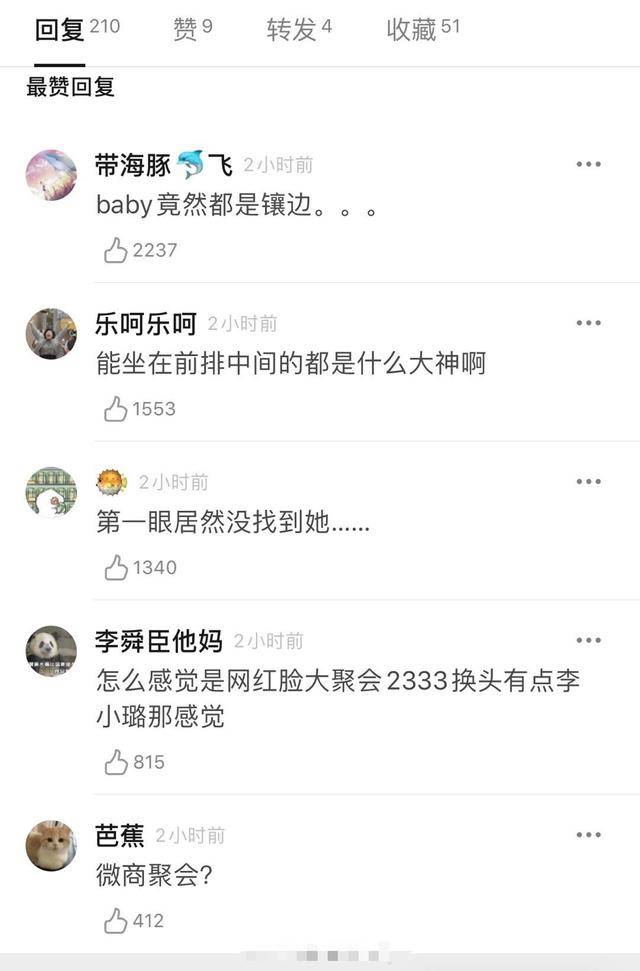The width and height of the screenshot is (640, 971).
Task: Open more options on 乐呵乐呵's comment
Action: (x=588, y=323)
